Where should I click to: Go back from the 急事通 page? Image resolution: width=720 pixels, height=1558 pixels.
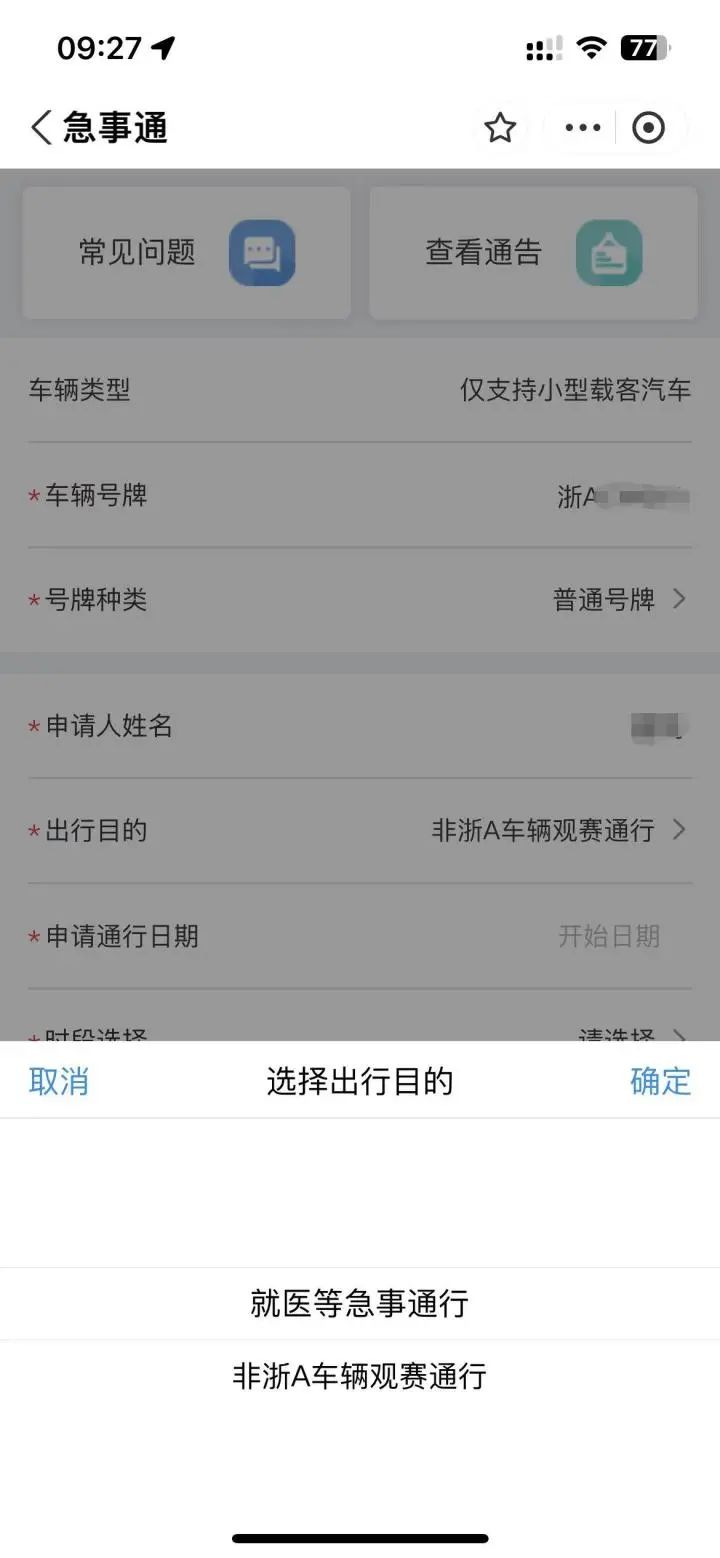[x=42, y=128]
